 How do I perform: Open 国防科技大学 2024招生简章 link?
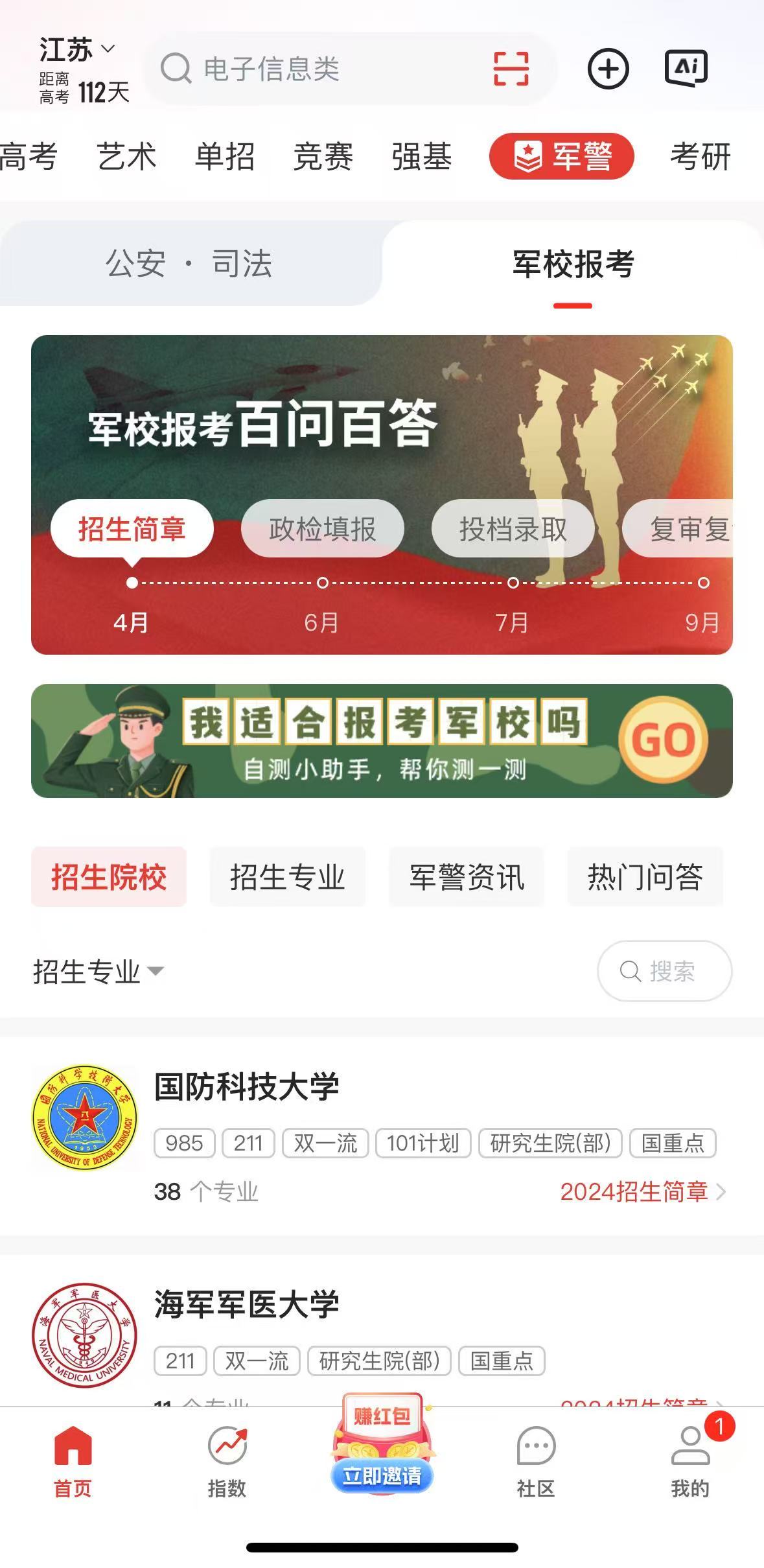point(642,1191)
